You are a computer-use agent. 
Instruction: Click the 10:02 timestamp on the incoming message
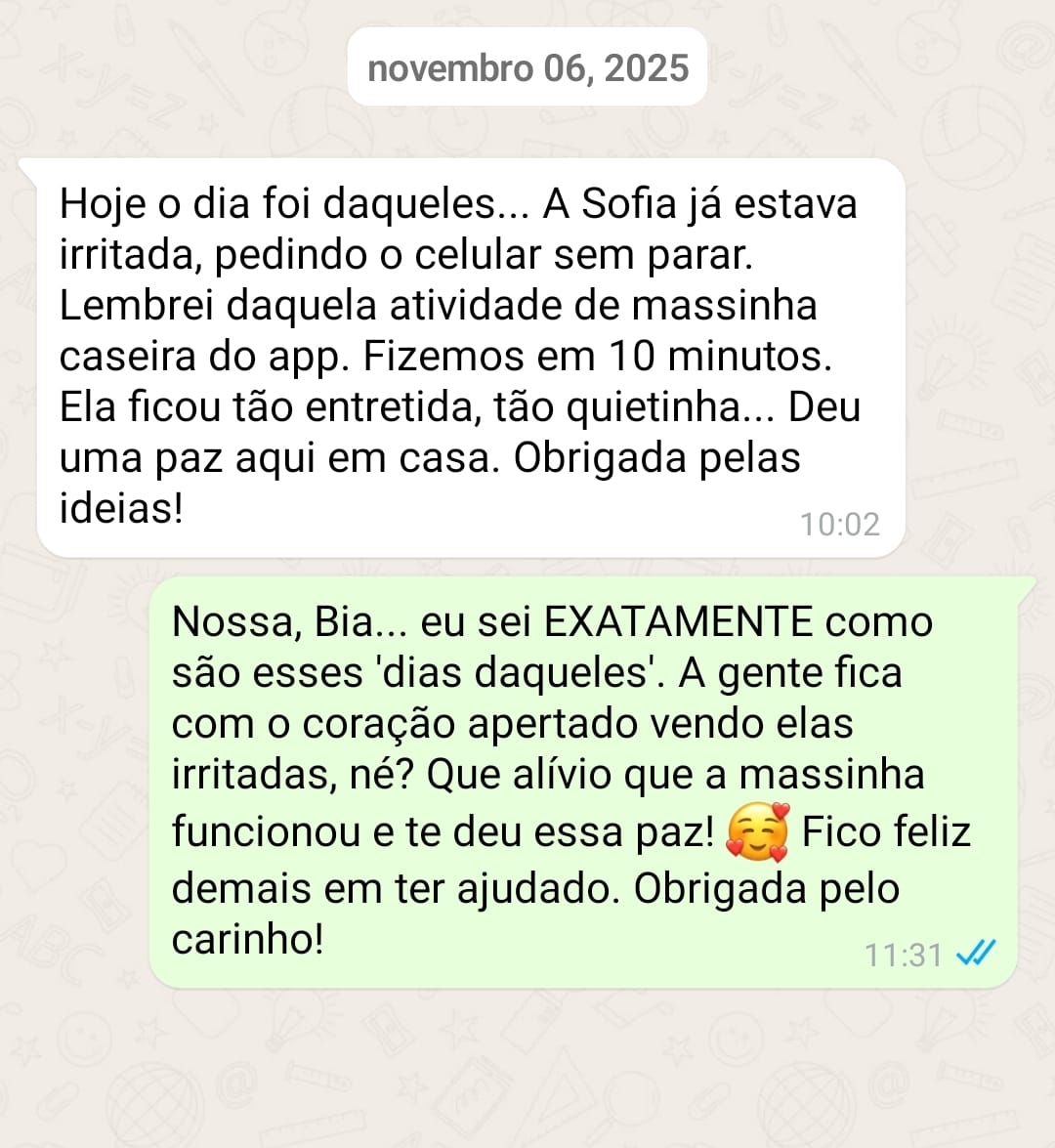pos(838,524)
